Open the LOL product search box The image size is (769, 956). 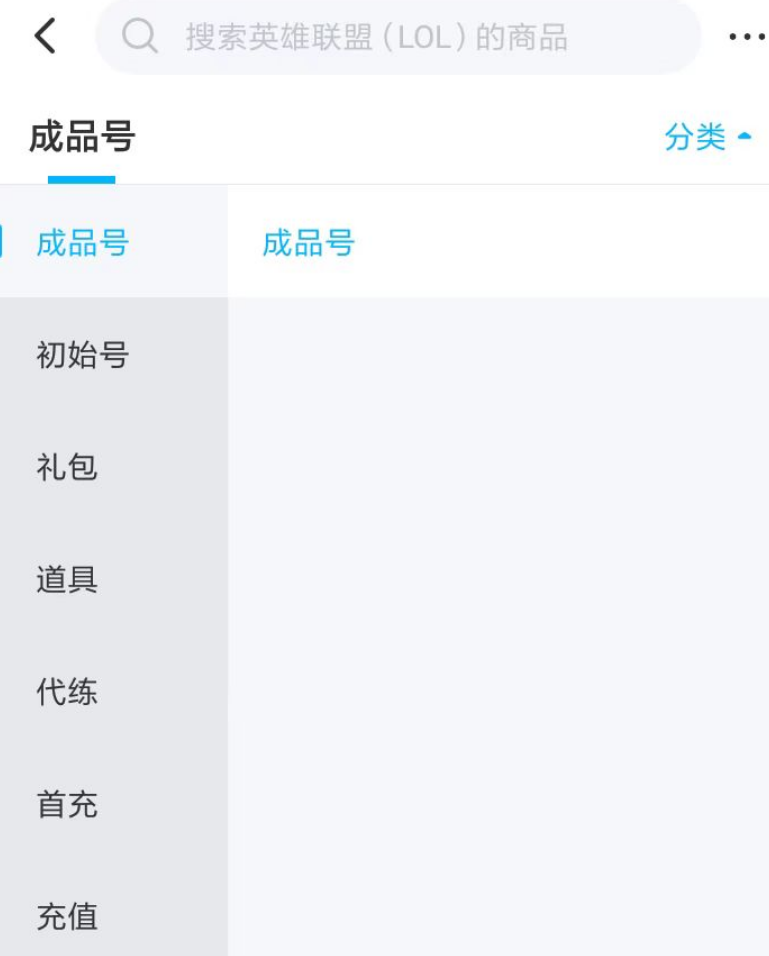pos(398,37)
